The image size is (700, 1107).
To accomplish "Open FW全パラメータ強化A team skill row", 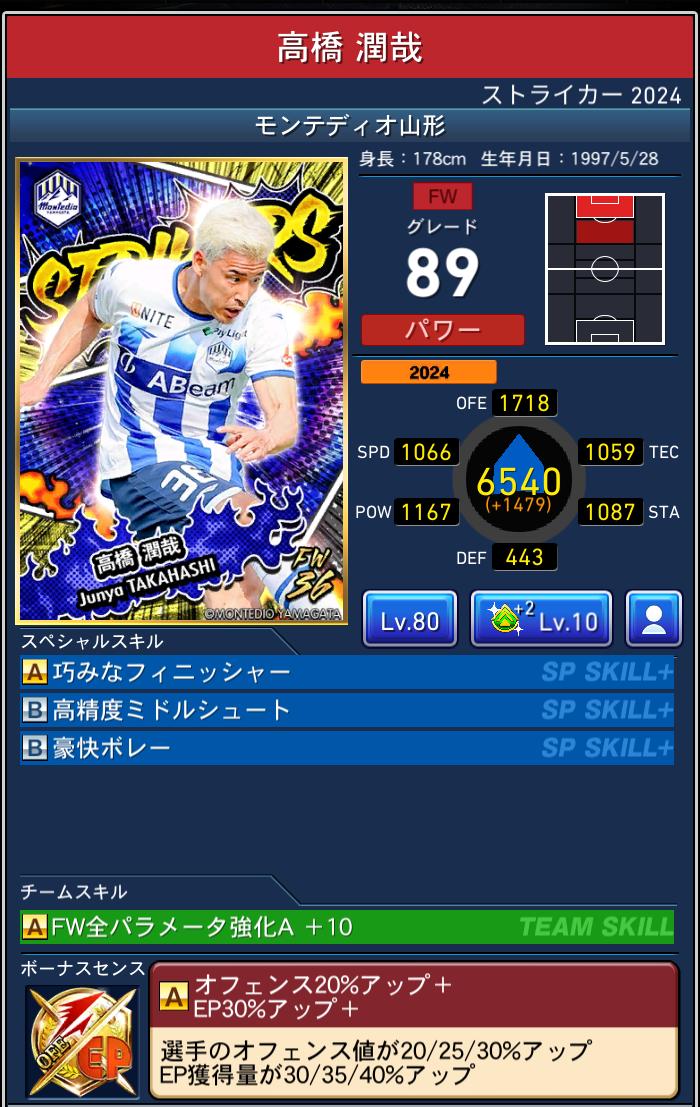I will 346,926.
